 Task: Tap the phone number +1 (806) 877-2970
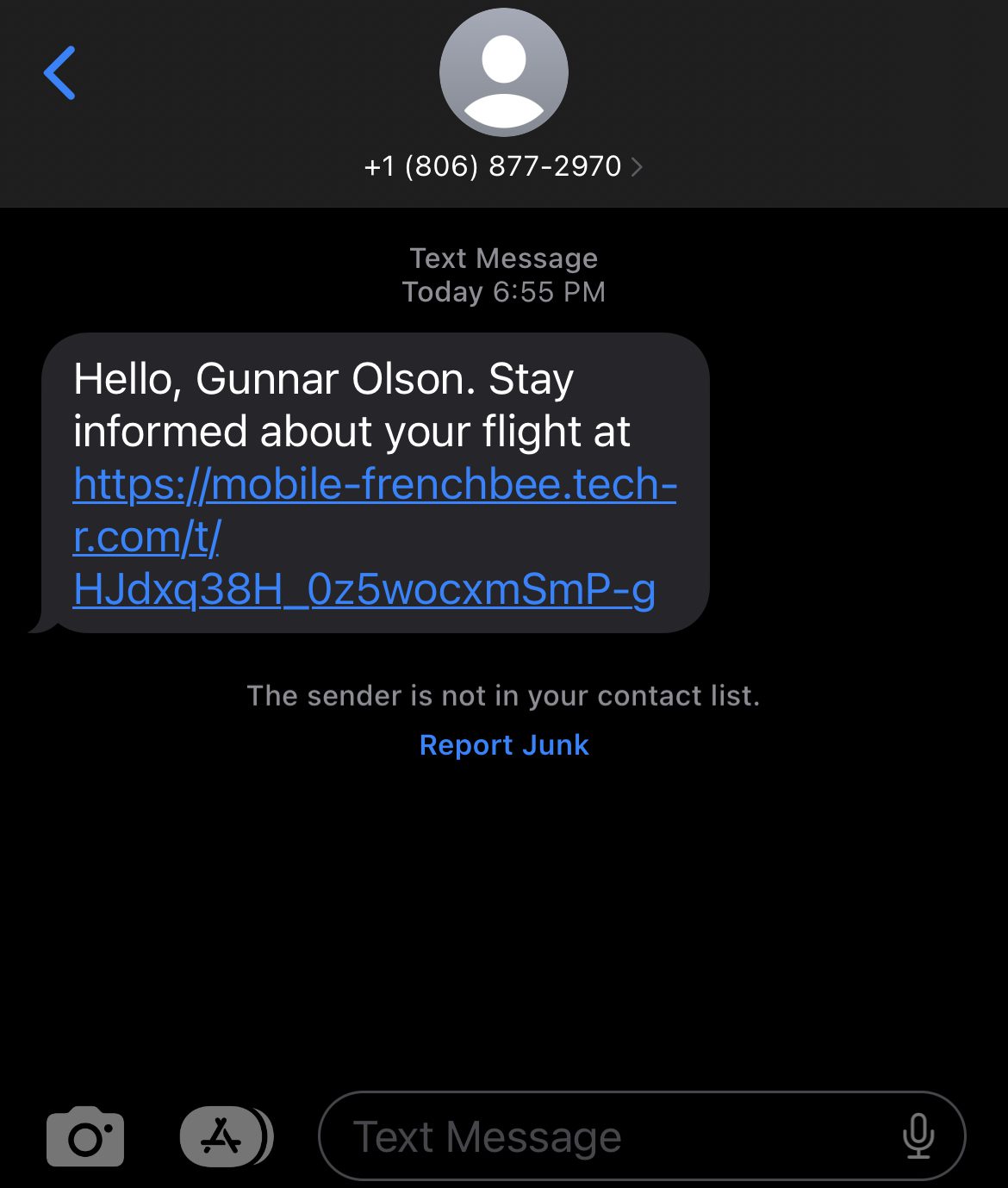[494, 166]
